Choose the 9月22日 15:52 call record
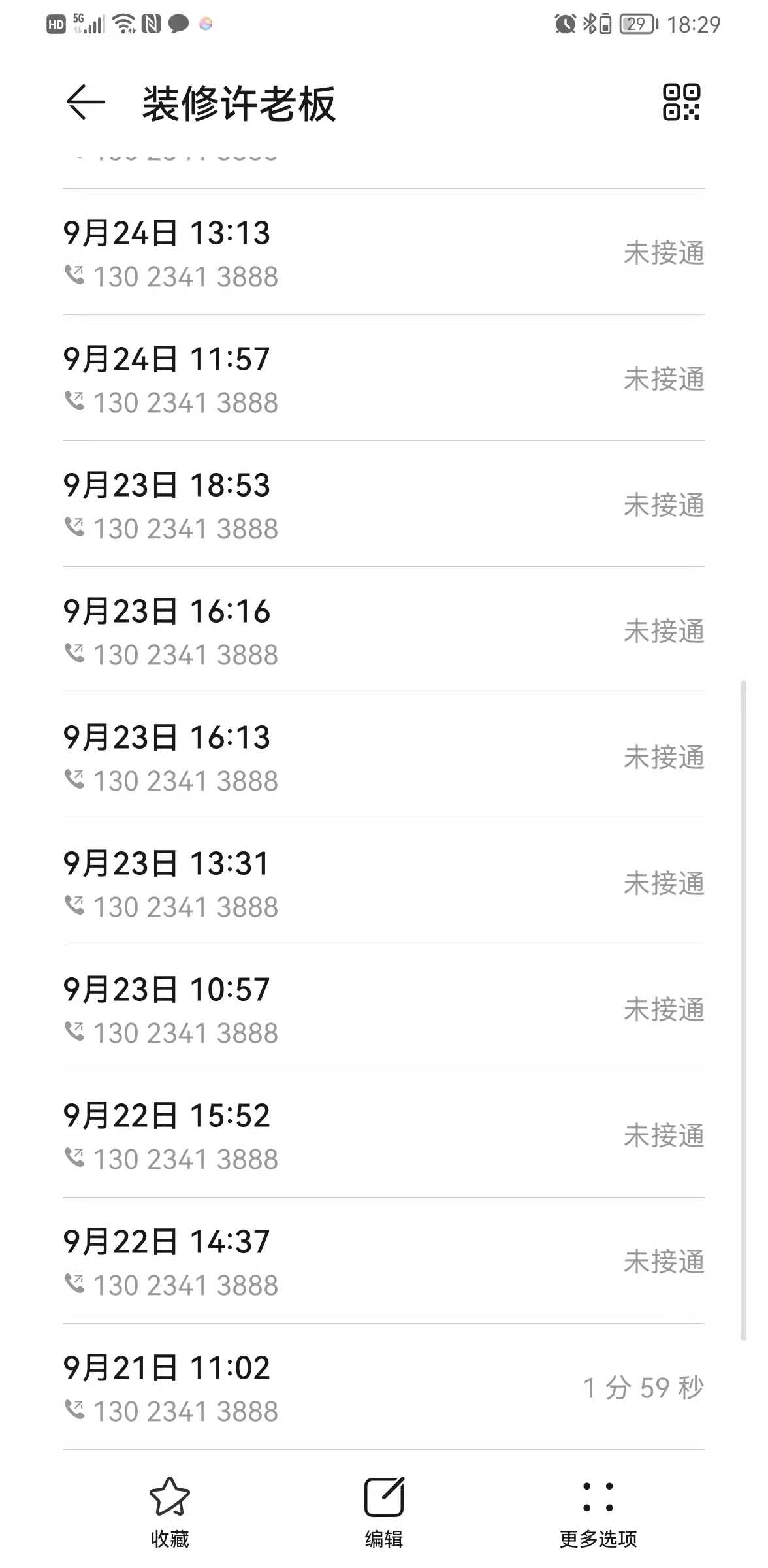Image resolution: width=768 pixels, height=1568 pixels. coord(384,1135)
